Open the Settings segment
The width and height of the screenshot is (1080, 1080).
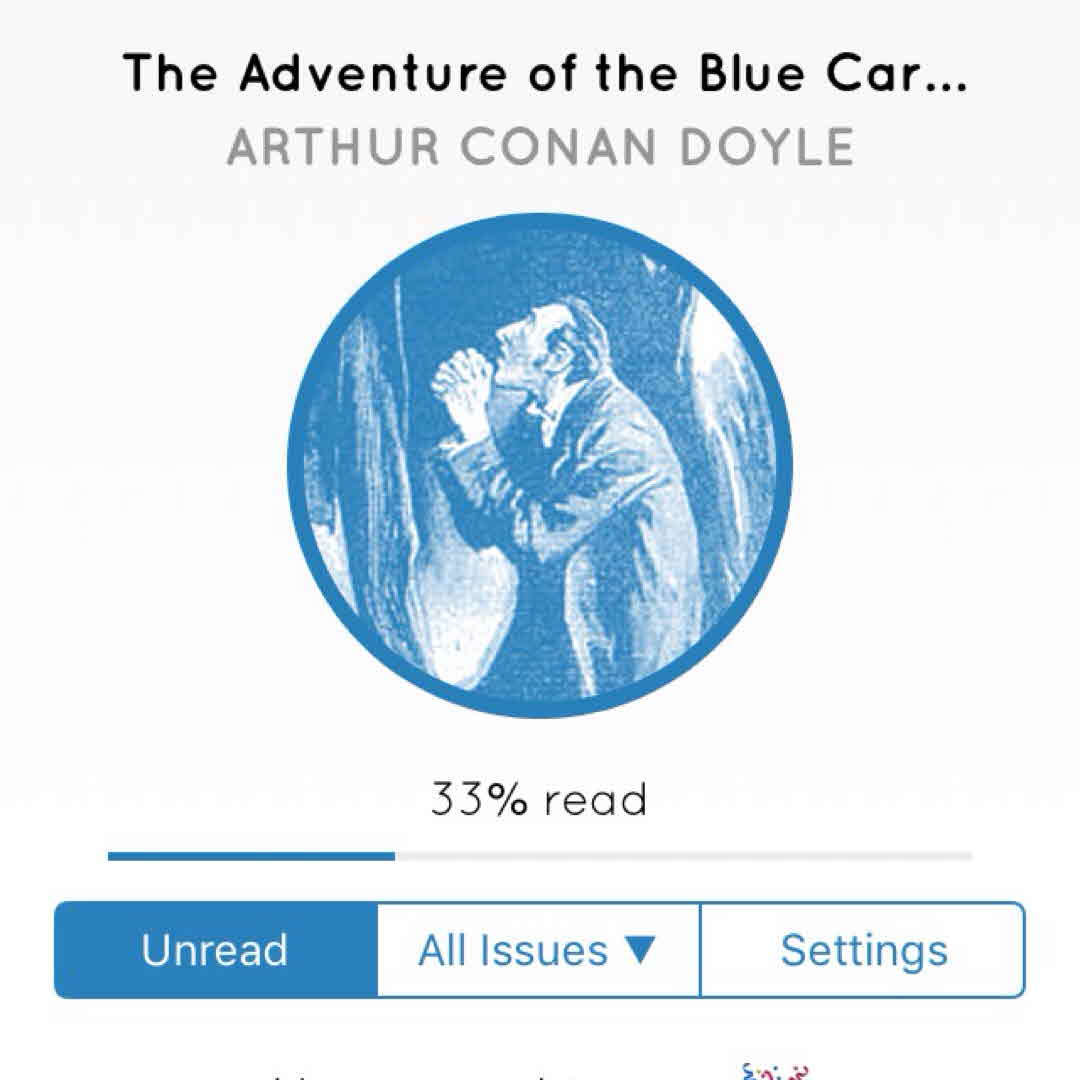863,950
